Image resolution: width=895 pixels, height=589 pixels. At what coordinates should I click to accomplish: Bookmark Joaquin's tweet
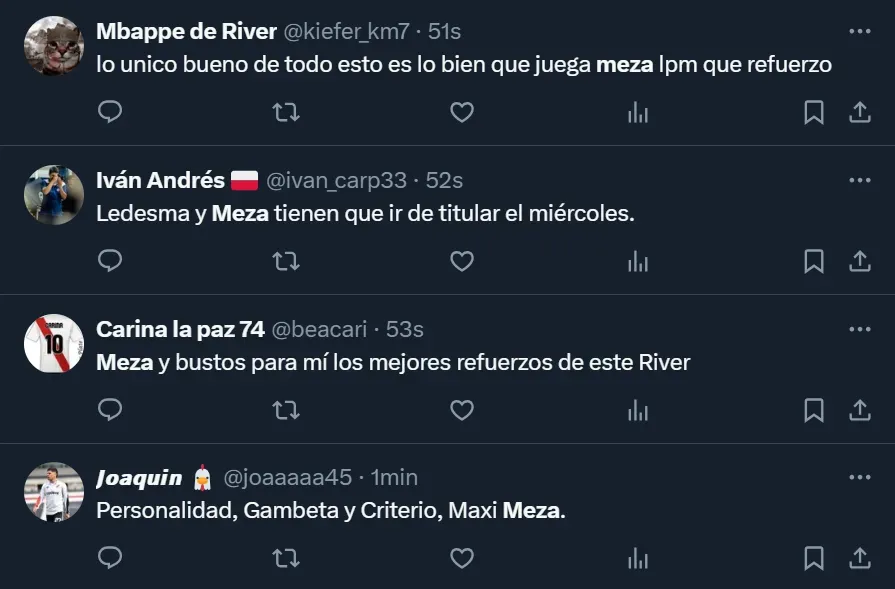tap(814, 558)
